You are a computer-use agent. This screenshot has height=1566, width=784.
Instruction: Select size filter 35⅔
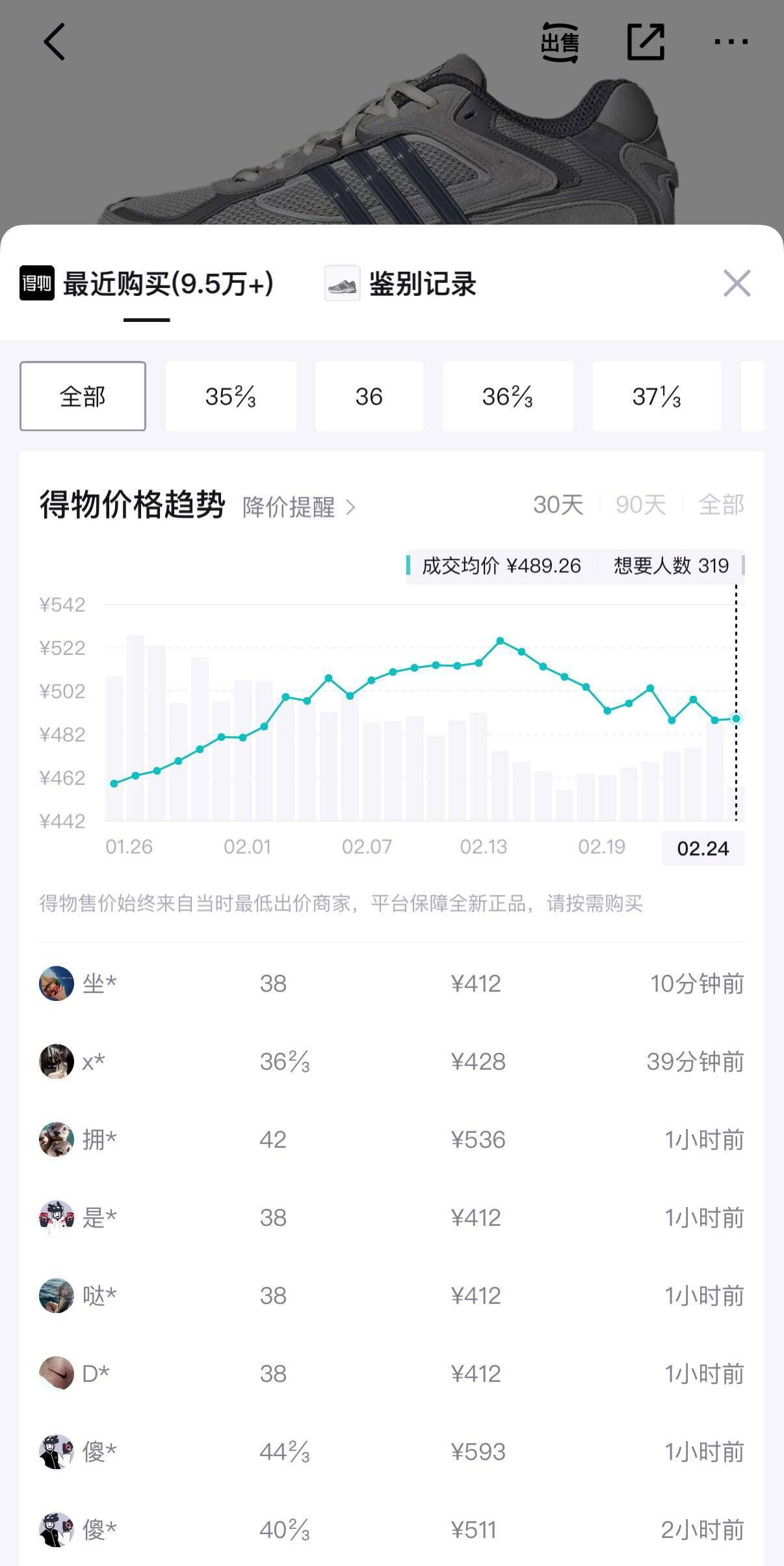coord(230,395)
